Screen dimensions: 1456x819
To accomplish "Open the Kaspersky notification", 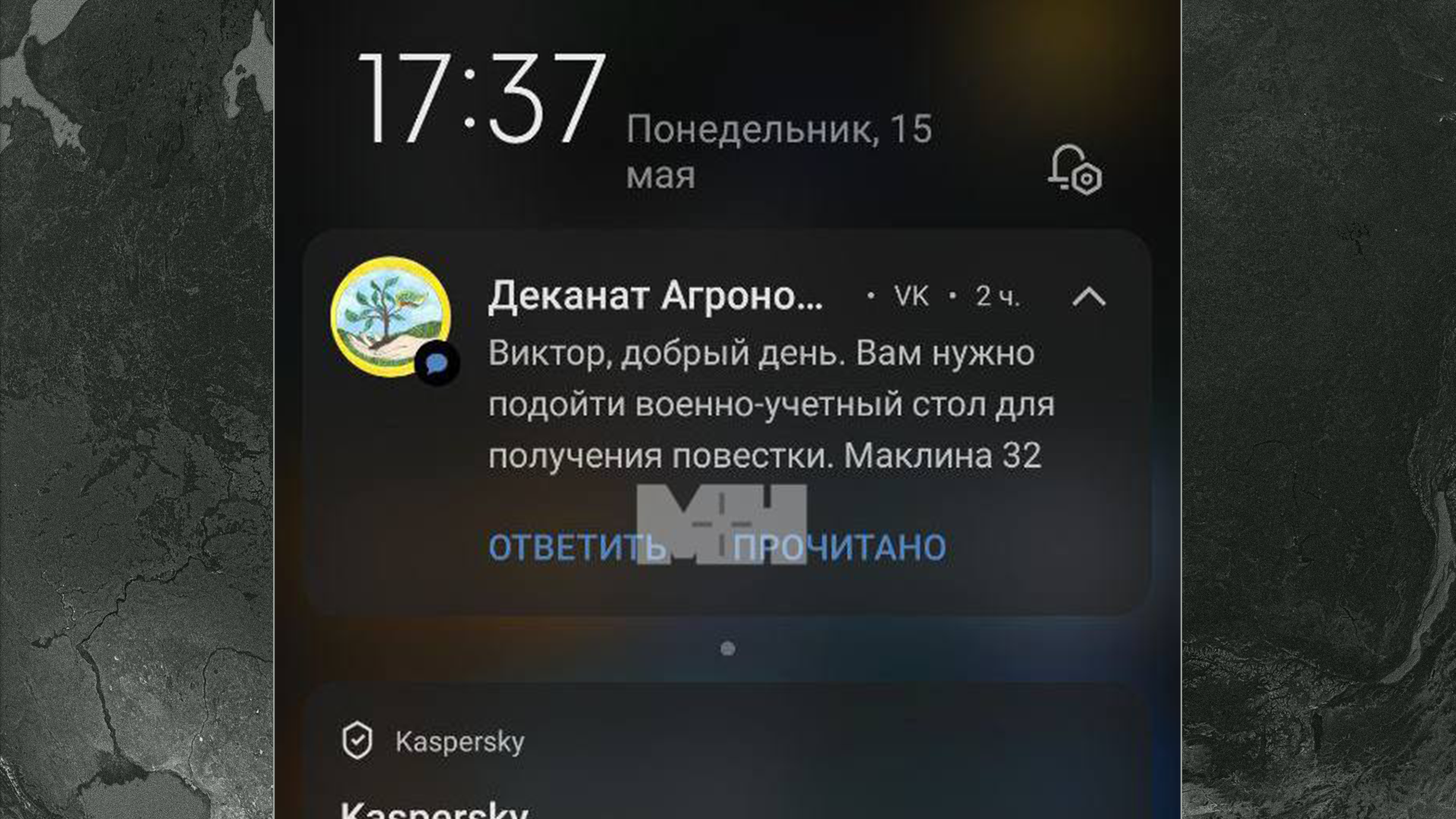I will pyautogui.click(x=726, y=758).
